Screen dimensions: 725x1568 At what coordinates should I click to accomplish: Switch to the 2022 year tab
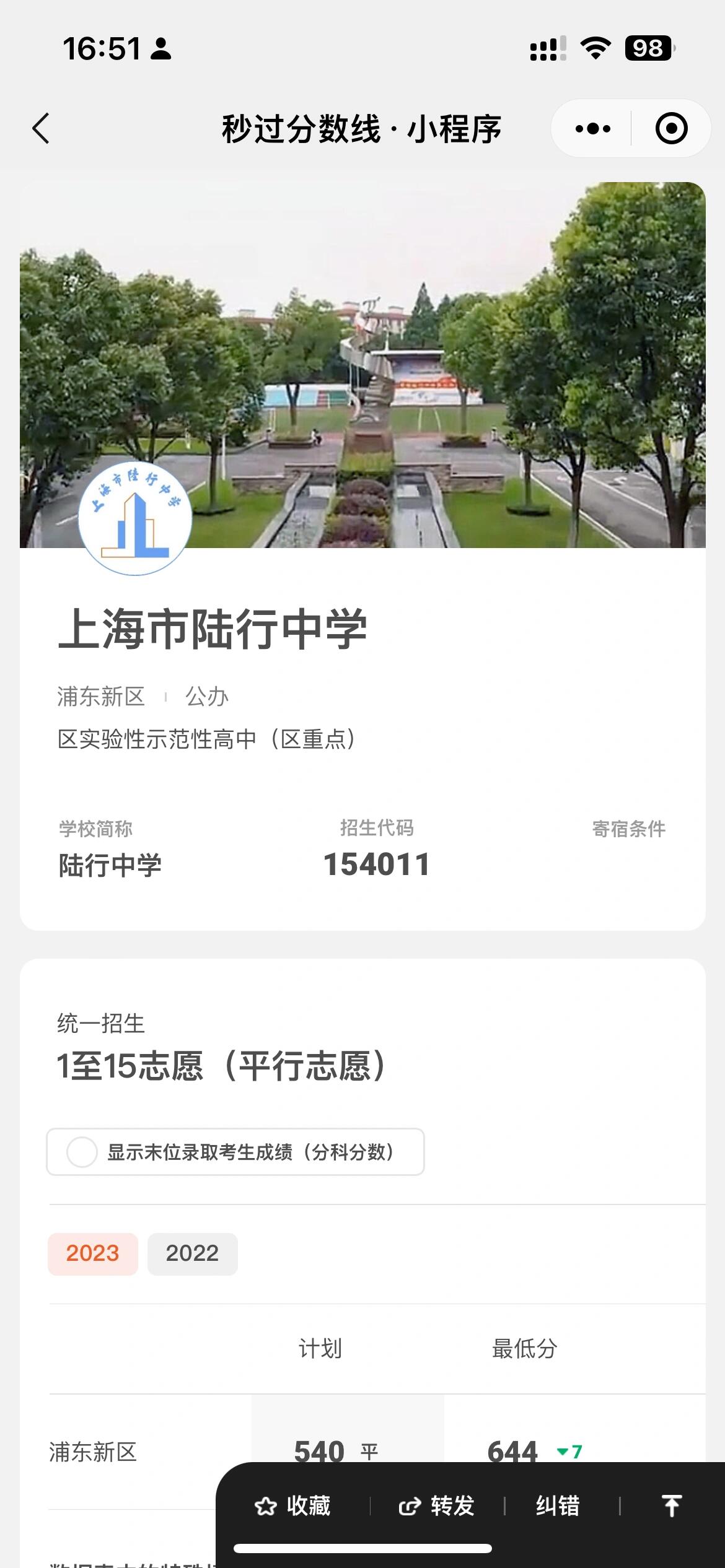tap(192, 1254)
